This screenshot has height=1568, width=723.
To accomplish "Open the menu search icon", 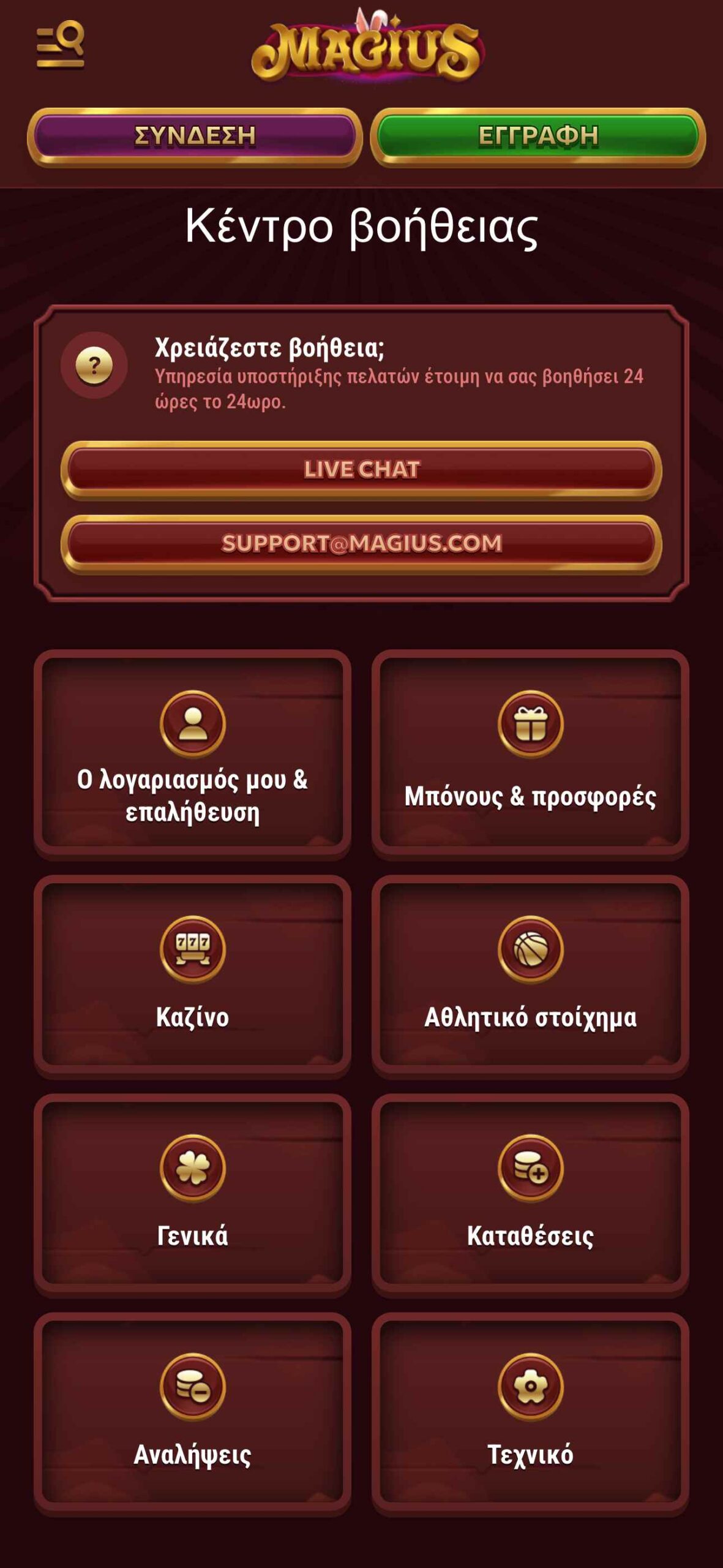I will [x=60, y=45].
